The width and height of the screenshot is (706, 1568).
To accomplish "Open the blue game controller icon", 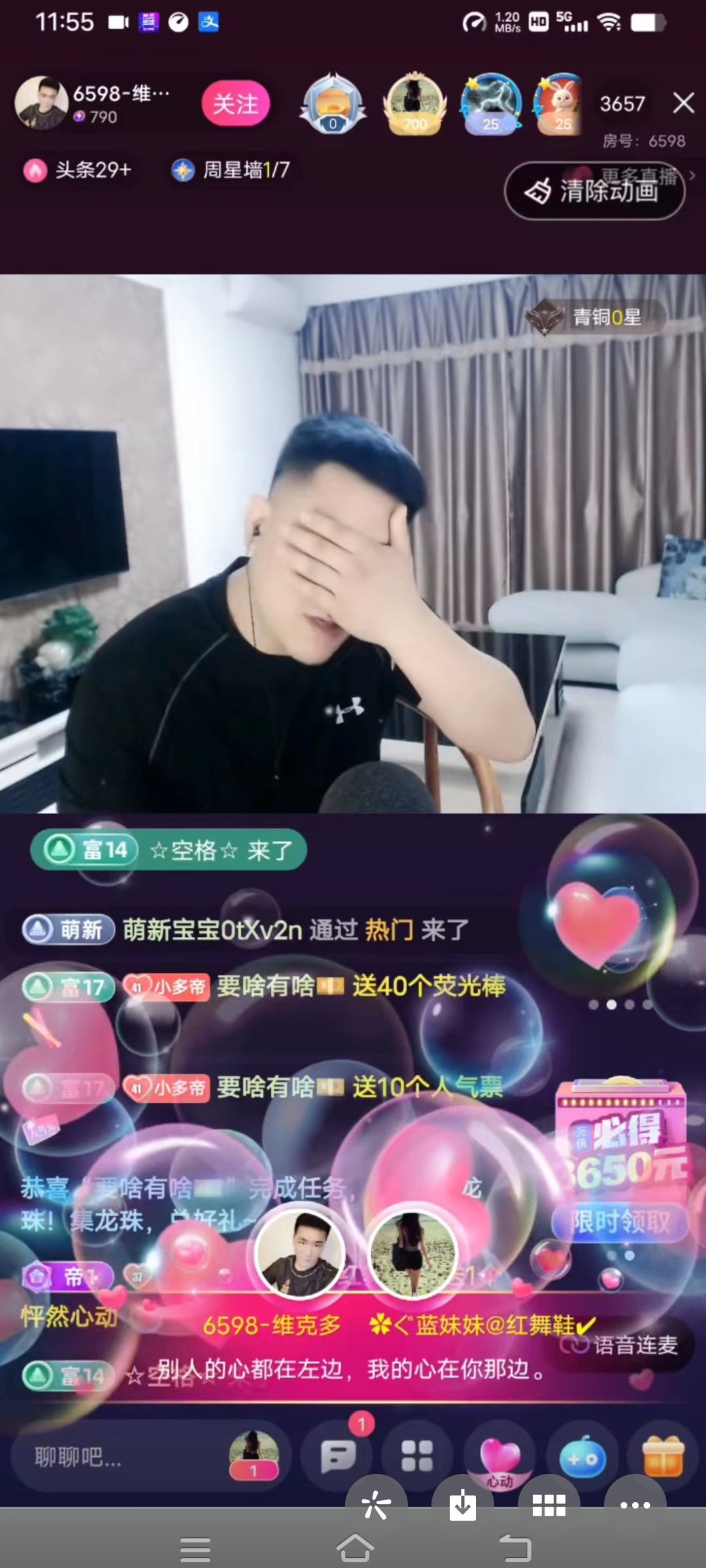I will pos(582,1458).
